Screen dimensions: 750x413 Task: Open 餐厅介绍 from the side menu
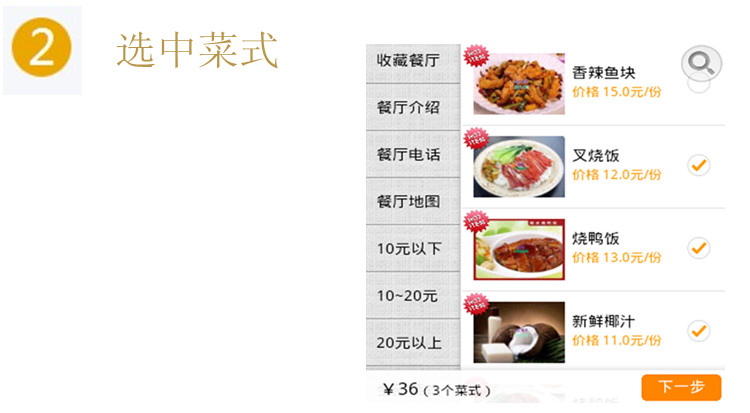tap(413, 107)
